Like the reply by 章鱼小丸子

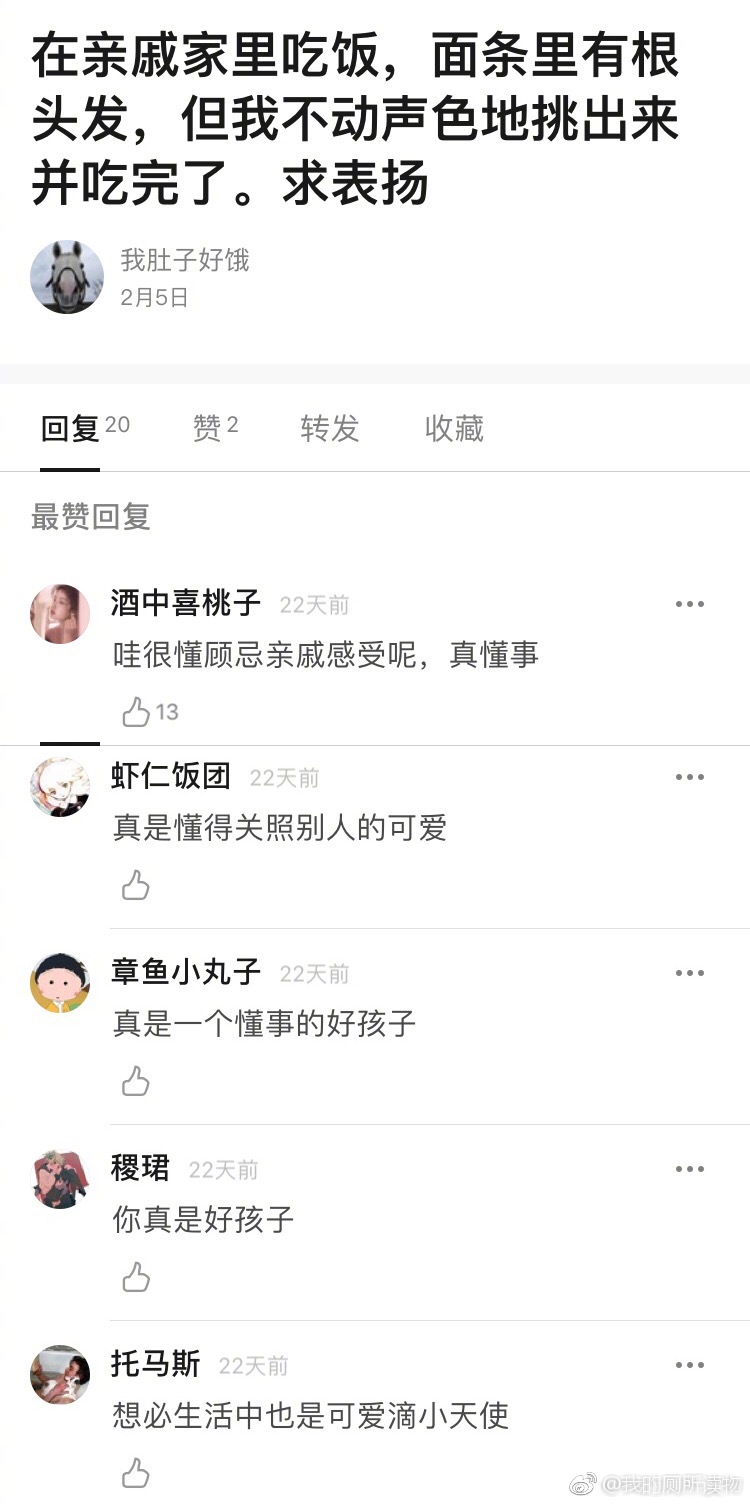(x=136, y=1081)
